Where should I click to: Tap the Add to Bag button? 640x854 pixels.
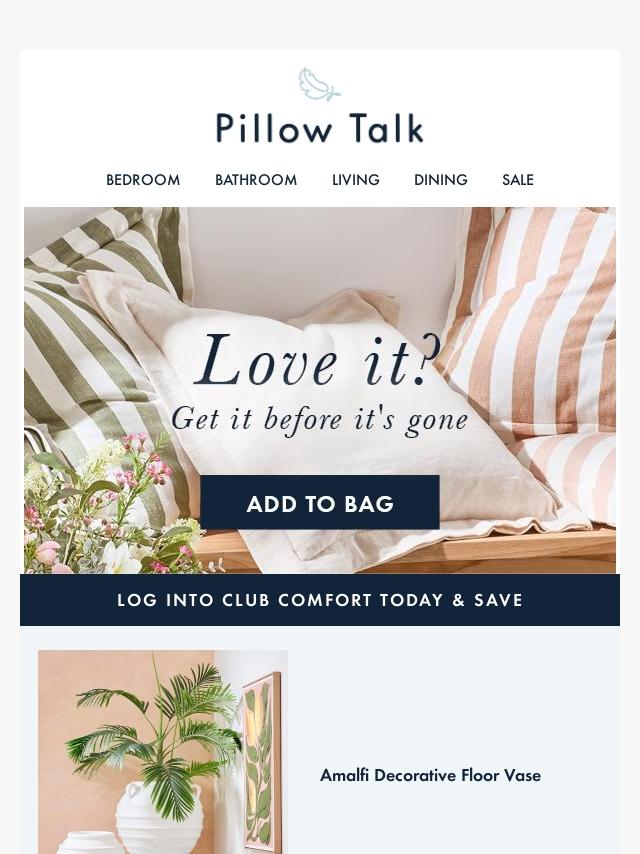(320, 503)
